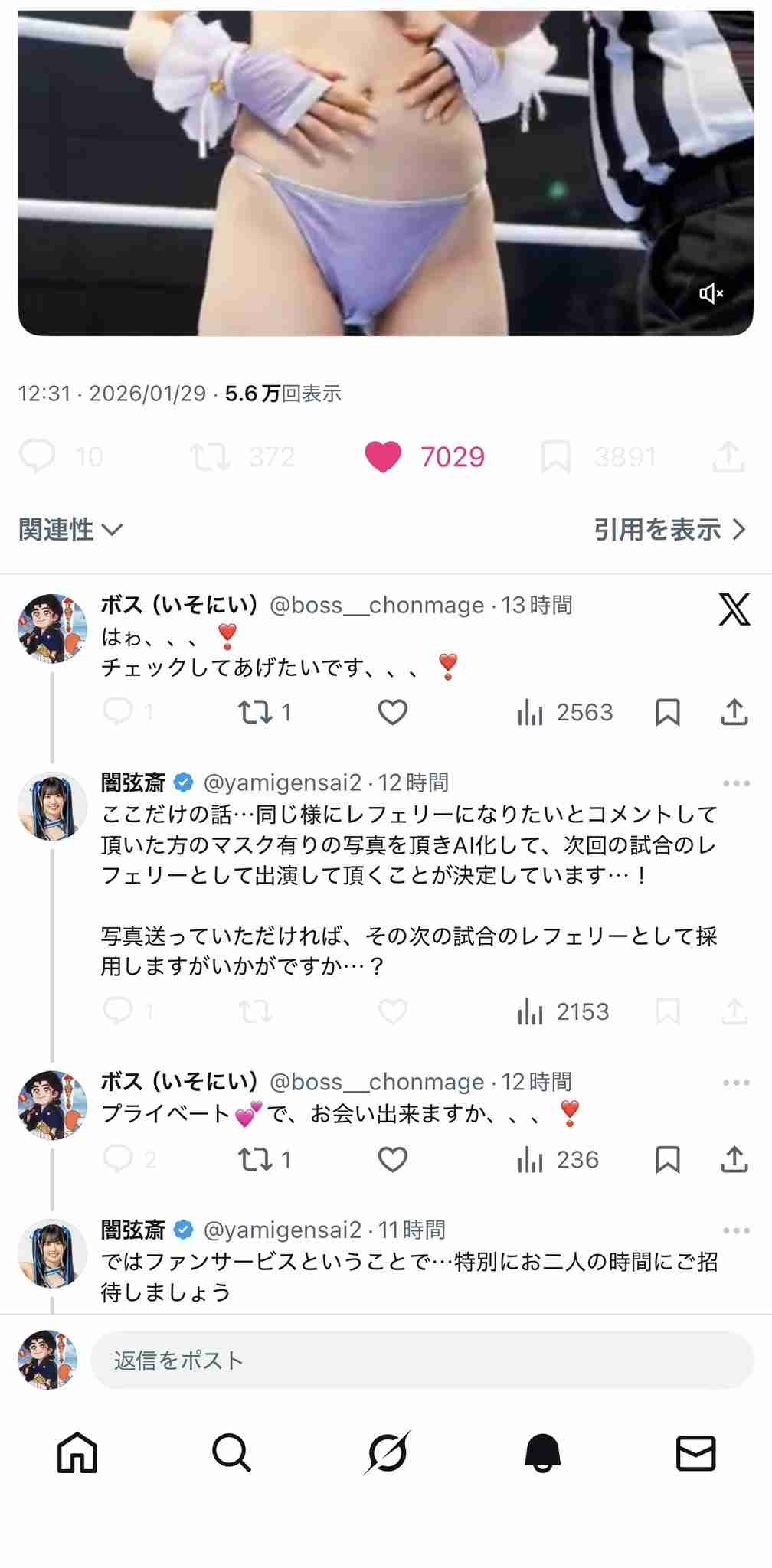772x1568 pixels.
Task: Open the 関連性 sort dropdown
Action: click(x=70, y=529)
